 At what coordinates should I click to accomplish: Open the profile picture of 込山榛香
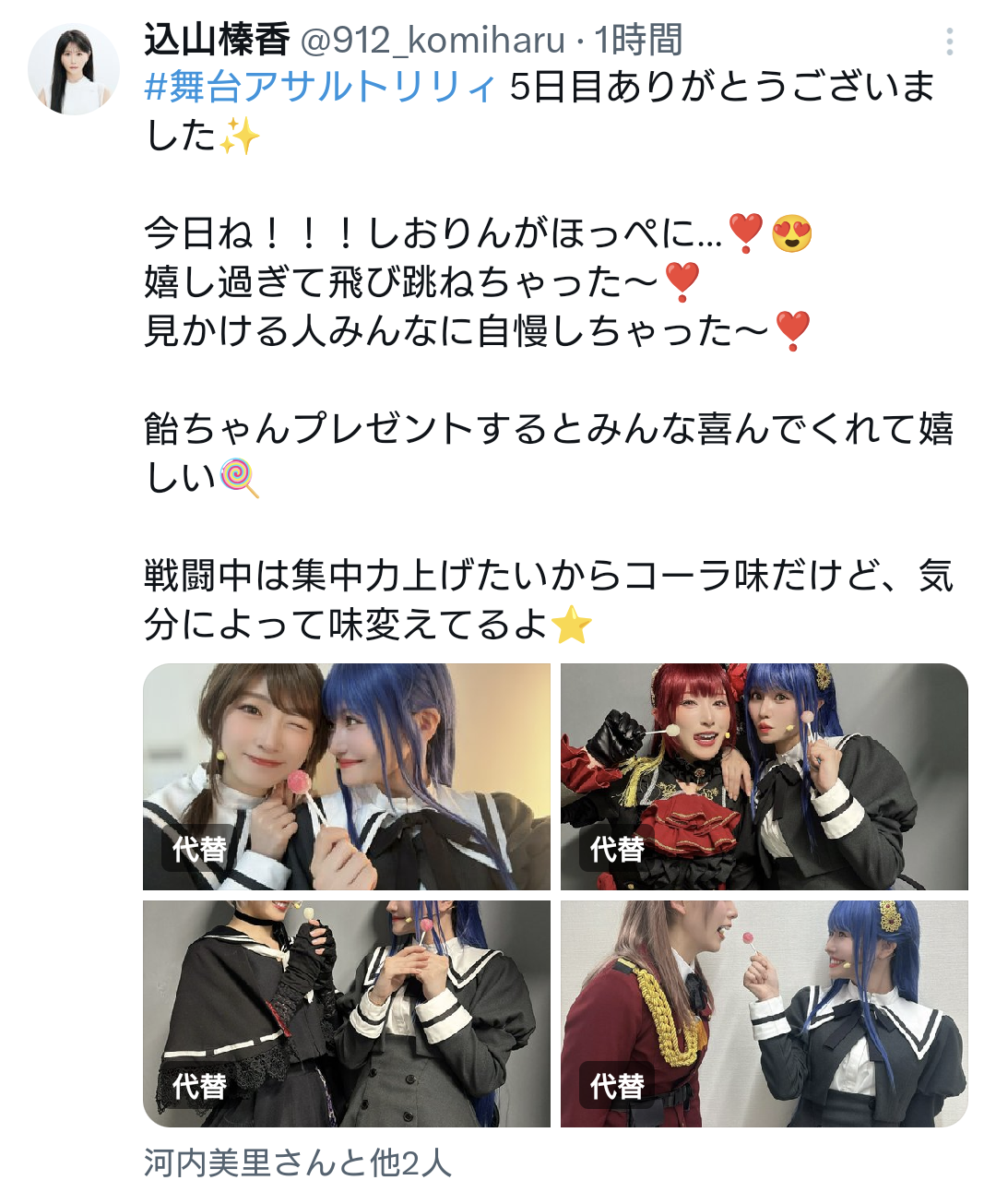click(74, 69)
